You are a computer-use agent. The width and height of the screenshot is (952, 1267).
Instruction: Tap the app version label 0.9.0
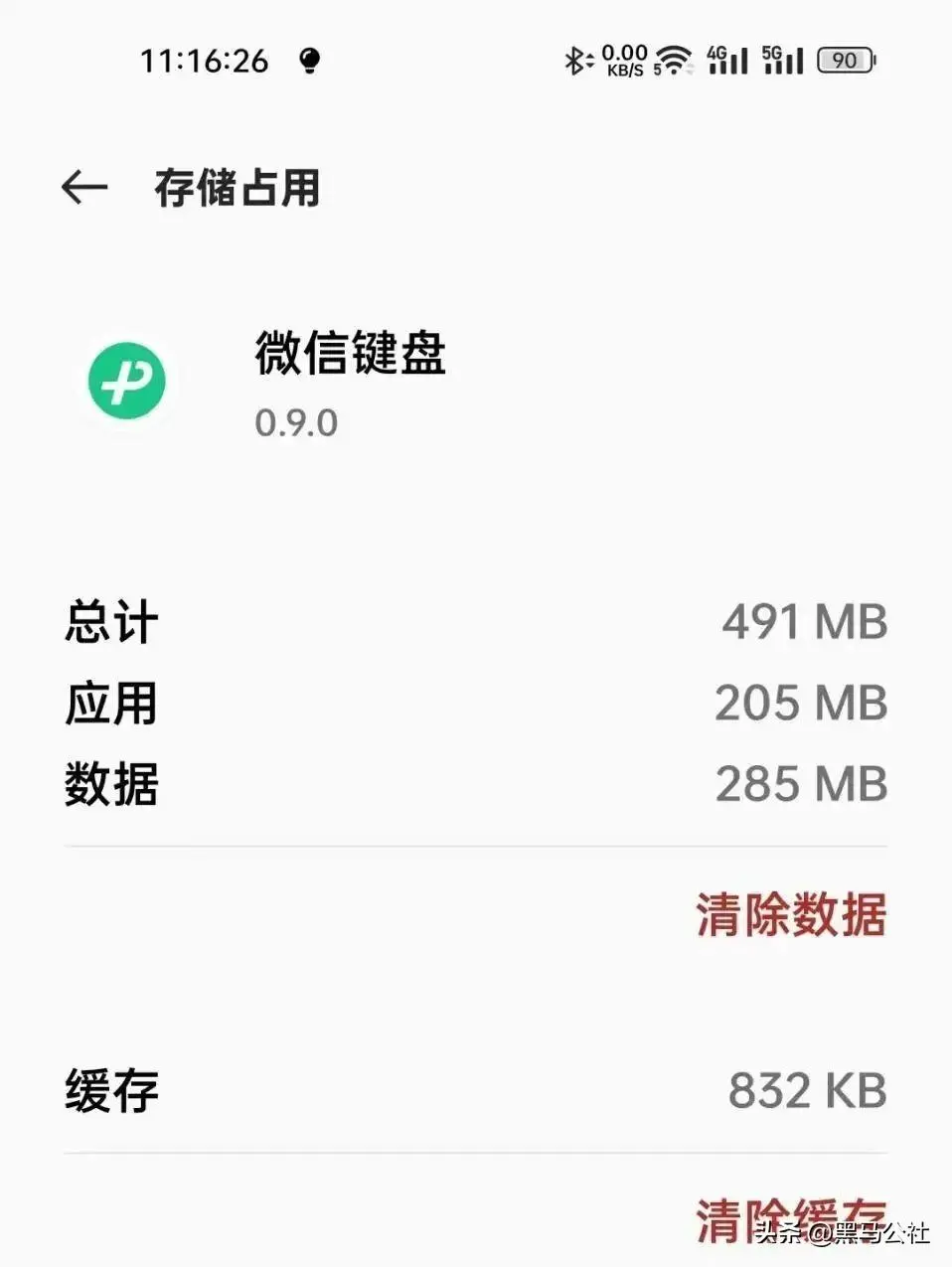pos(295,421)
